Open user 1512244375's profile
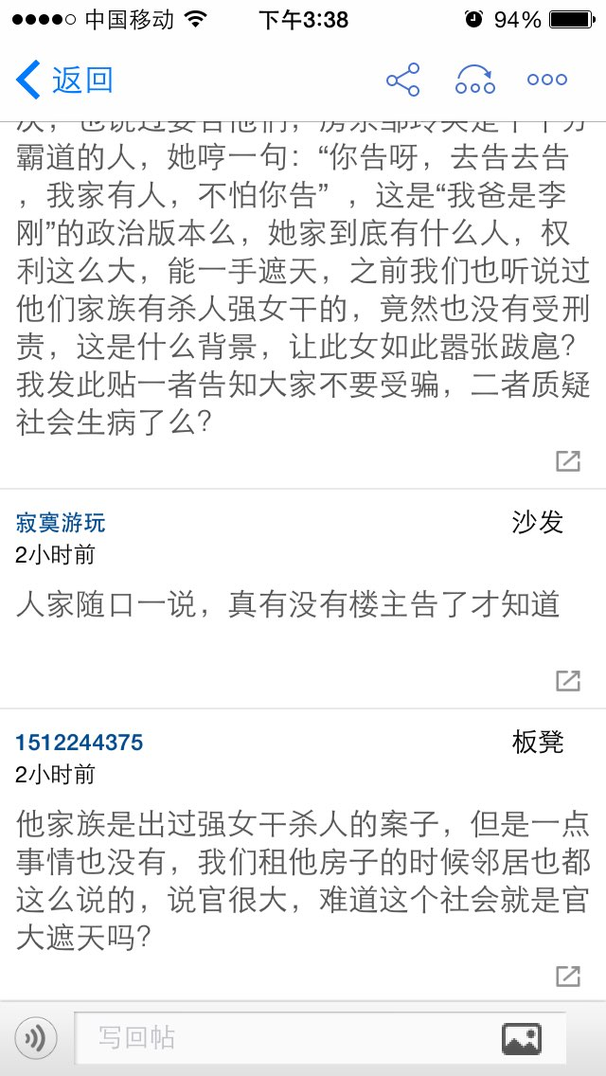This screenshot has width=606, height=1076. tap(79, 742)
